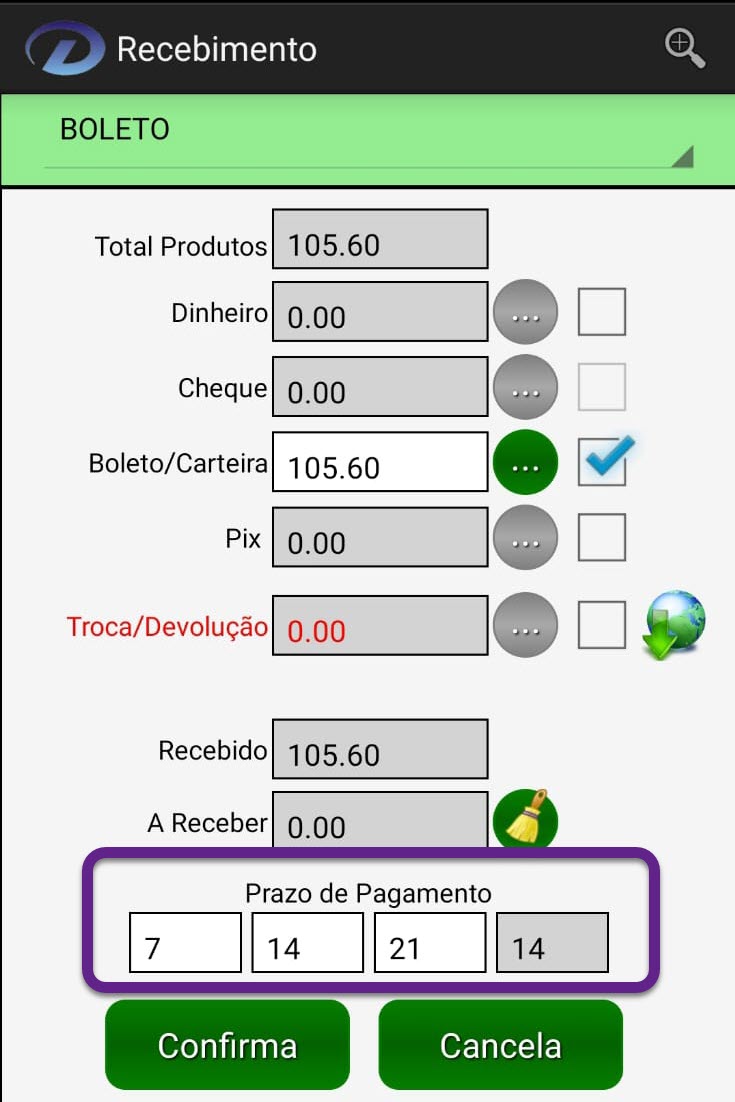This screenshot has height=1102, width=735.
Task: Edit the white 14-day payment term field
Action: [307, 943]
